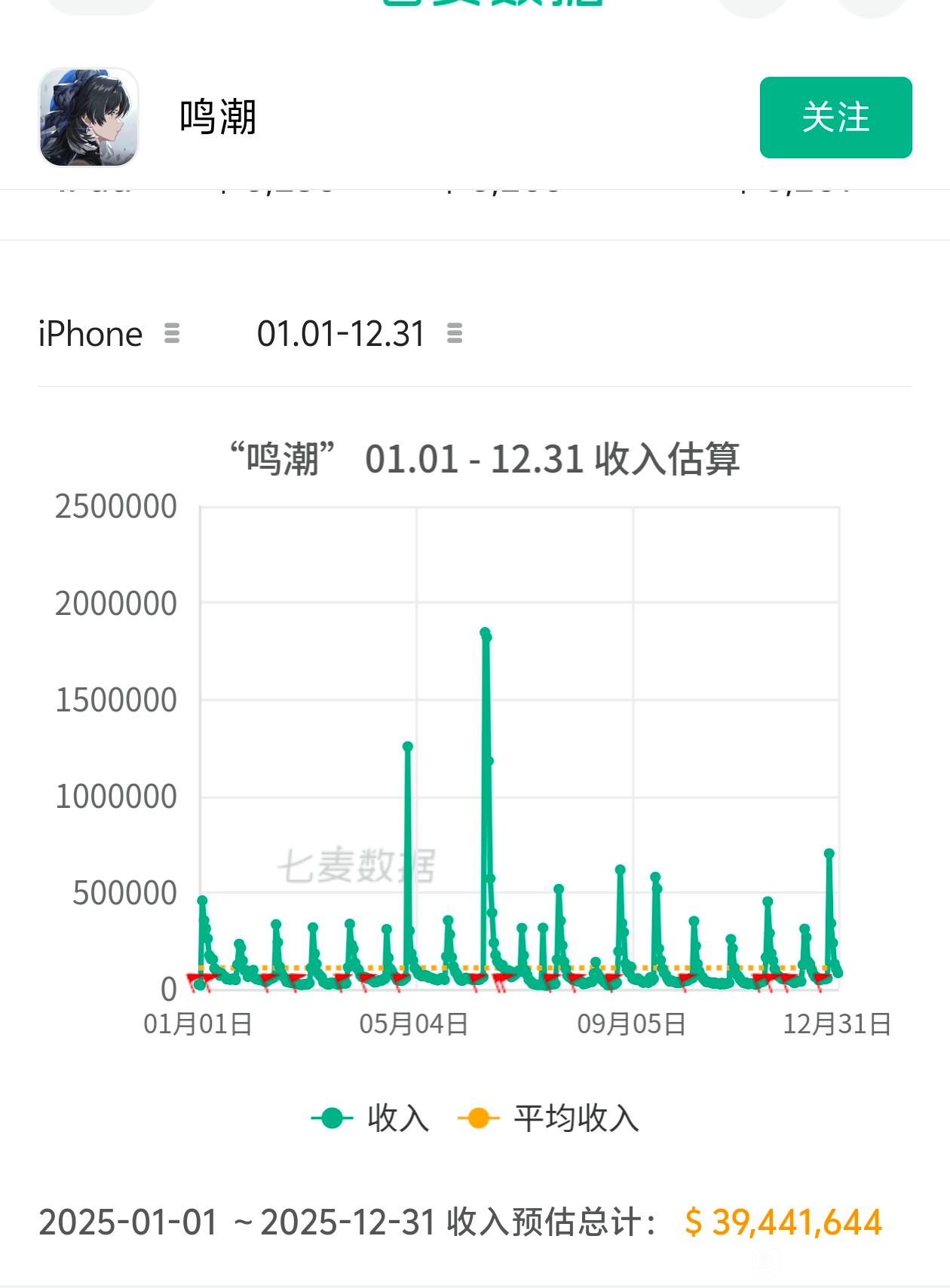Open the 鸣潮 app icon
Image resolution: width=950 pixels, height=1288 pixels.
(89, 118)
